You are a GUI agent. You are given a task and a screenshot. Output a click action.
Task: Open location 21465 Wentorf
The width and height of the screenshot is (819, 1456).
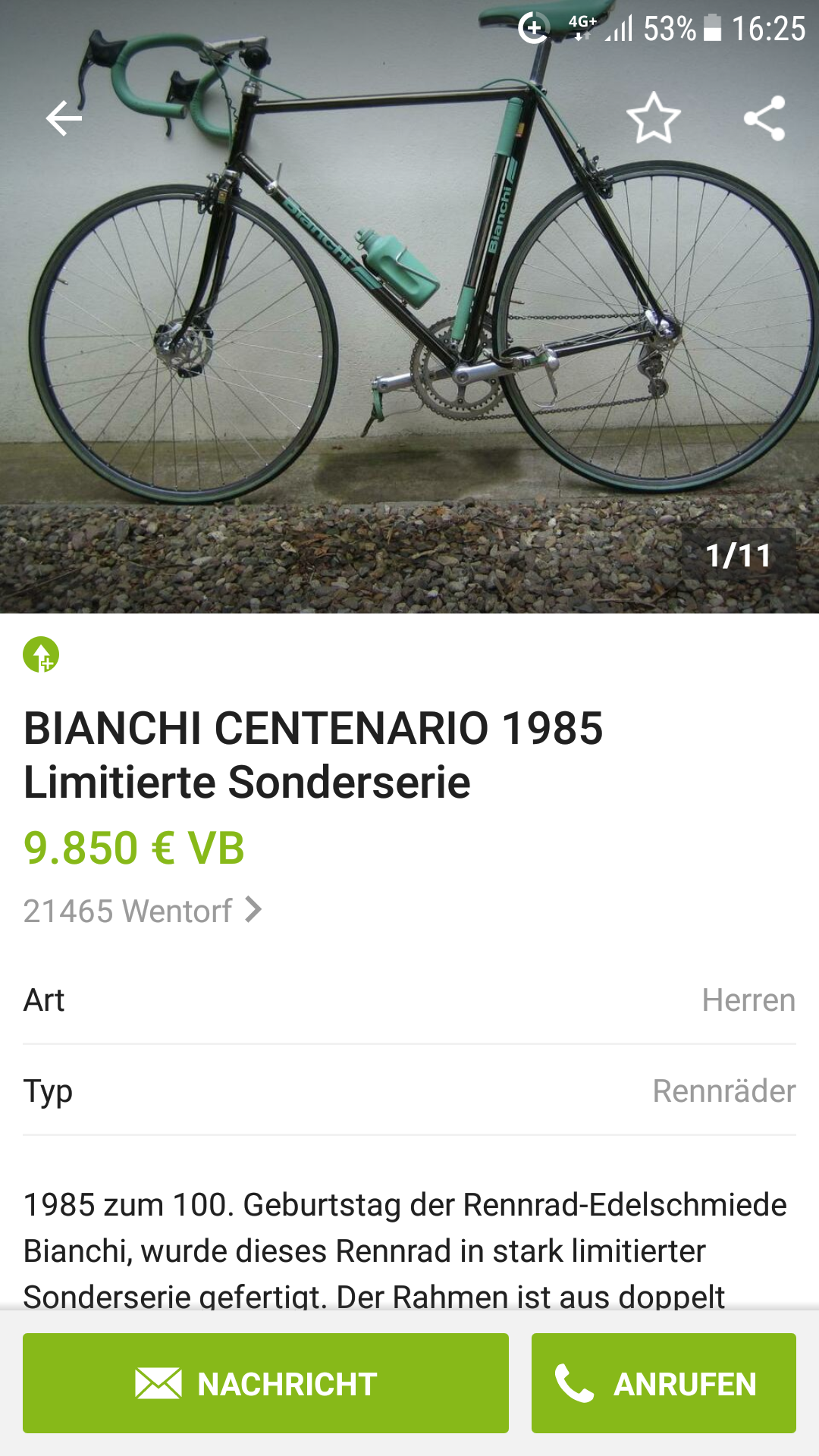(x=143, y=911)
